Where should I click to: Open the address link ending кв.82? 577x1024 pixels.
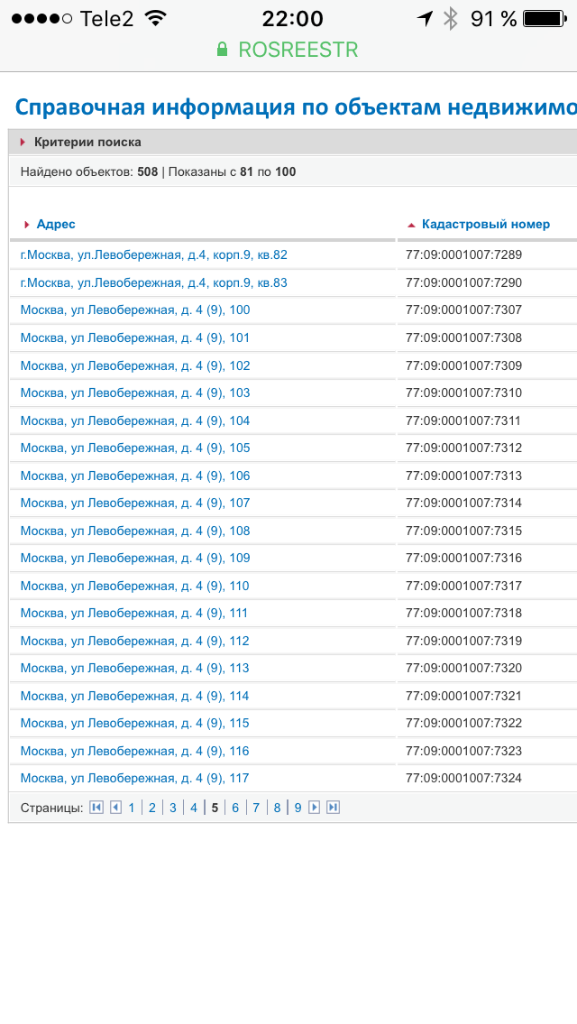154,255
